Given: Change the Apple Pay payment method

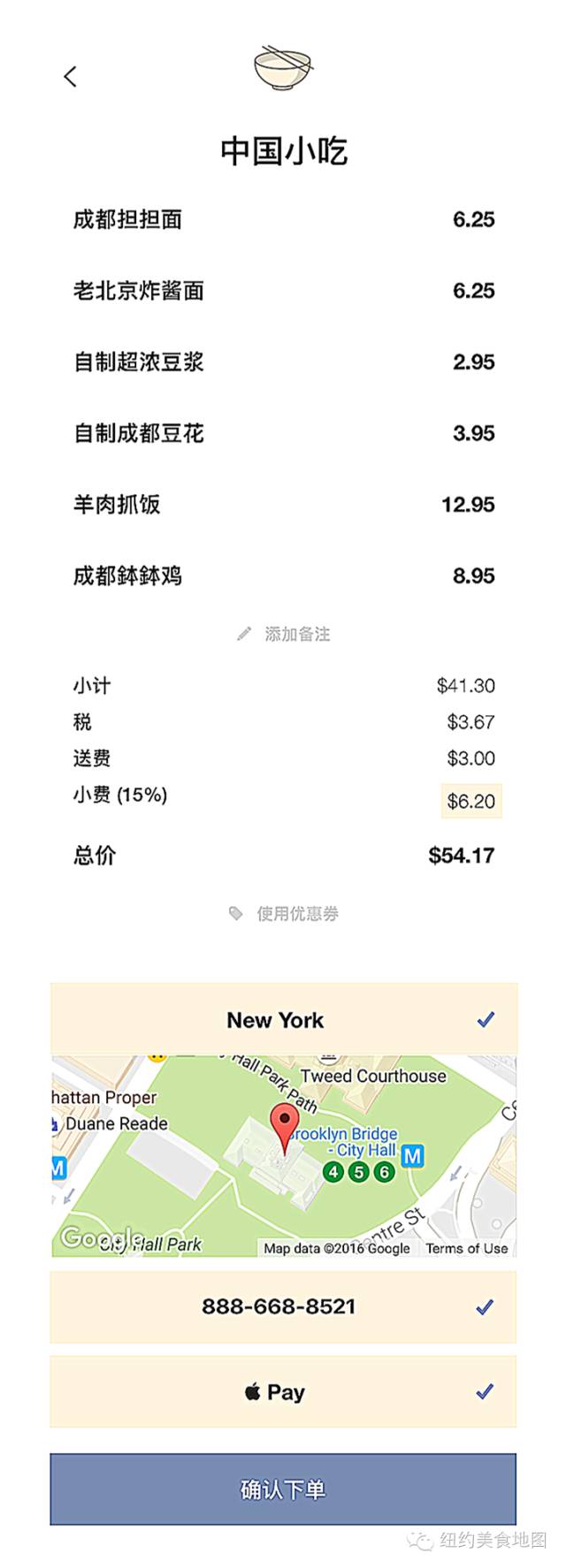Looking at the screenshot, I should 283,1392.
